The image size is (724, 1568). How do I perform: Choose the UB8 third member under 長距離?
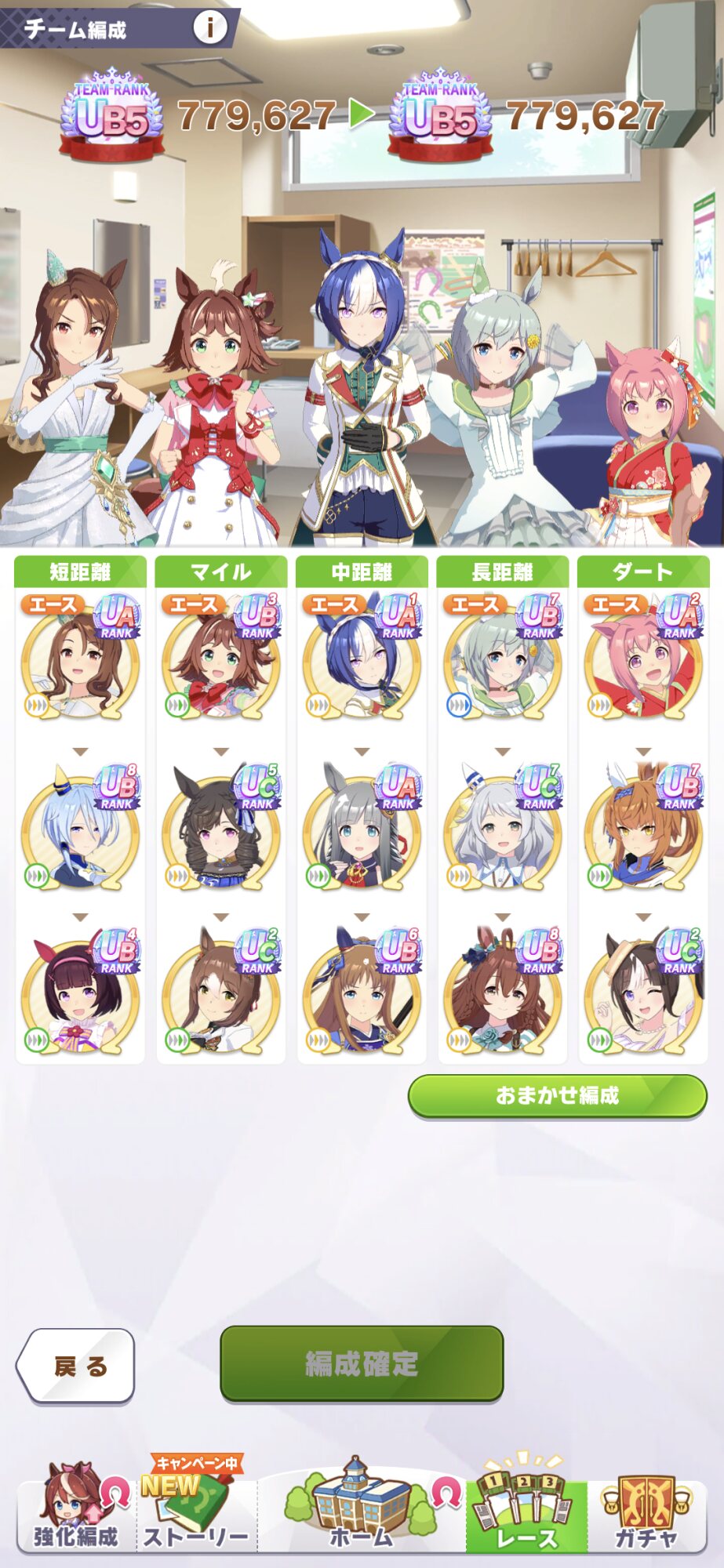coord(503,991)
